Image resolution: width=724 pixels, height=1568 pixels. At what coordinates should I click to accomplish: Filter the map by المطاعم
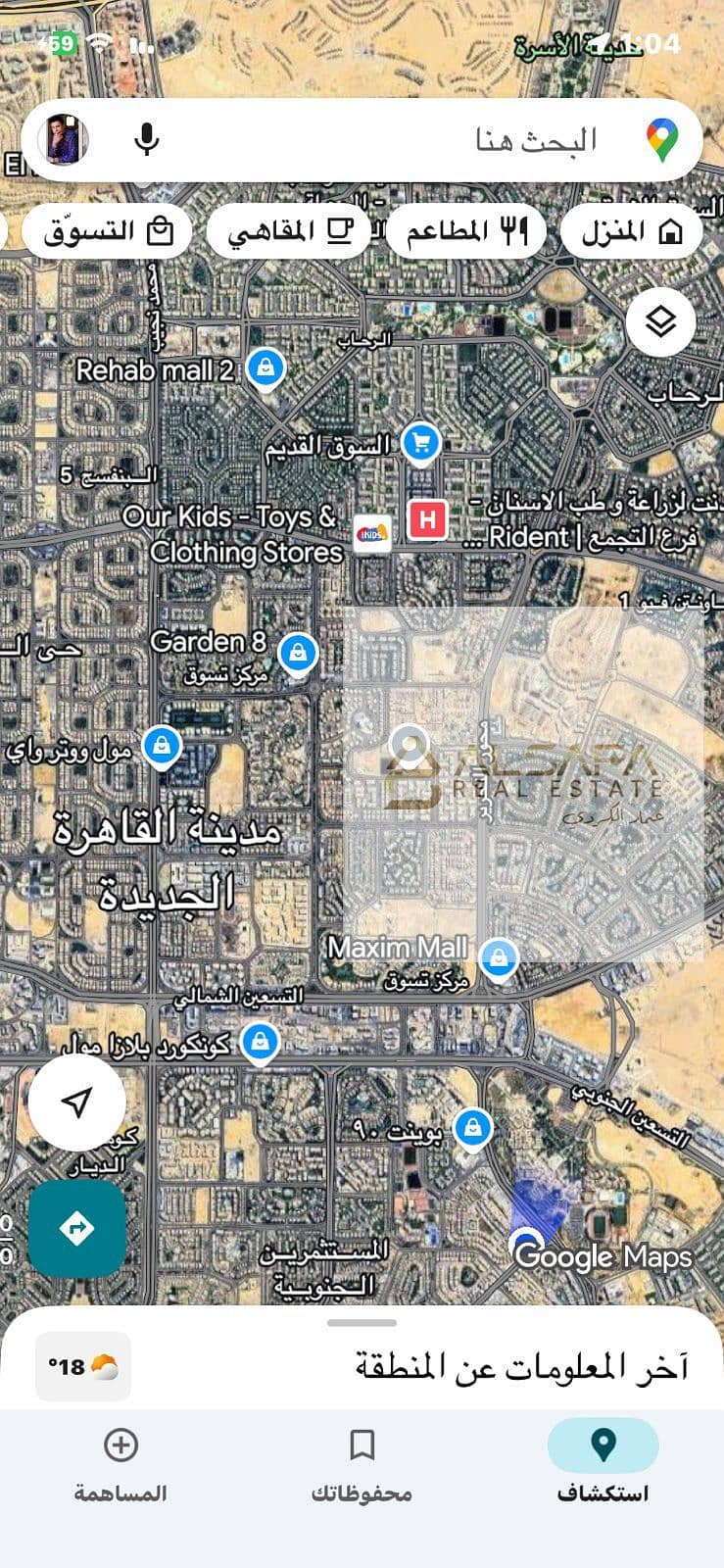[x=466, y=231]
